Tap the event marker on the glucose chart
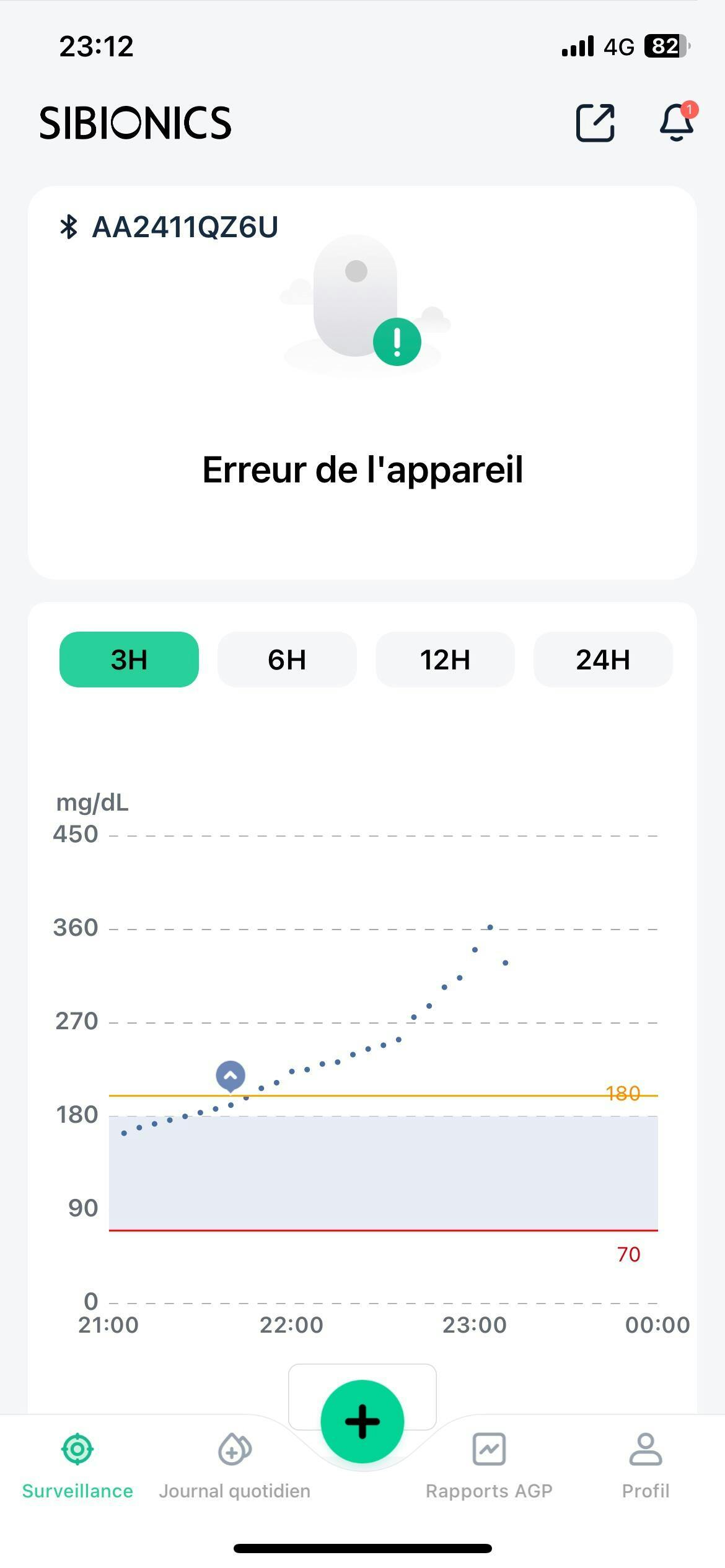The width and height of the screenshot is (725, 1568). (231, 1077)
